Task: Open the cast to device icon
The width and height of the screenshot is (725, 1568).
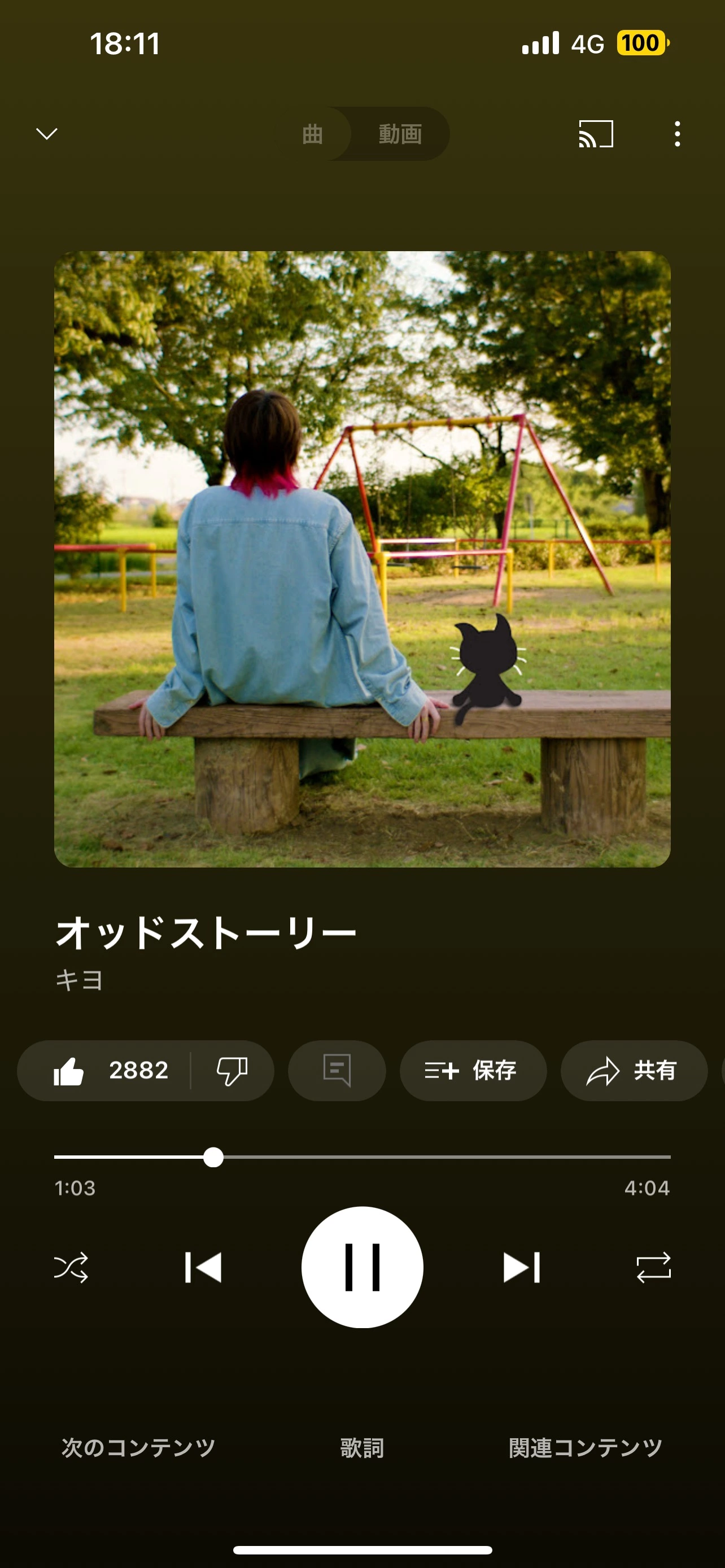Action: coord(595,134)
